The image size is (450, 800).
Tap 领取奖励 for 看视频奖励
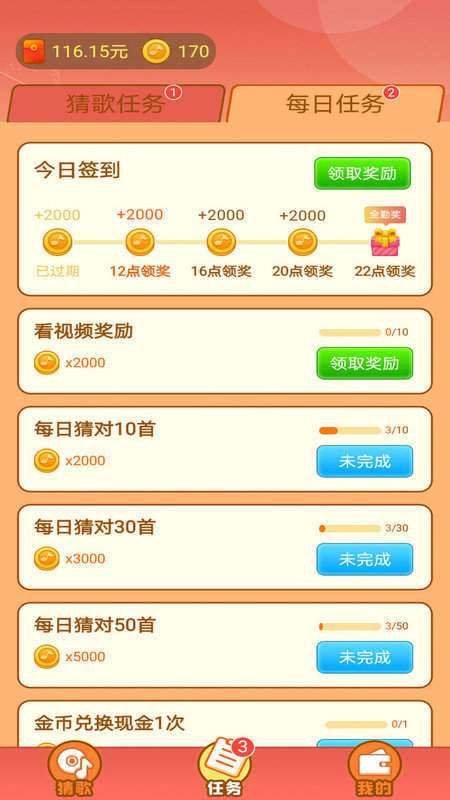click(x=364, y=363)
